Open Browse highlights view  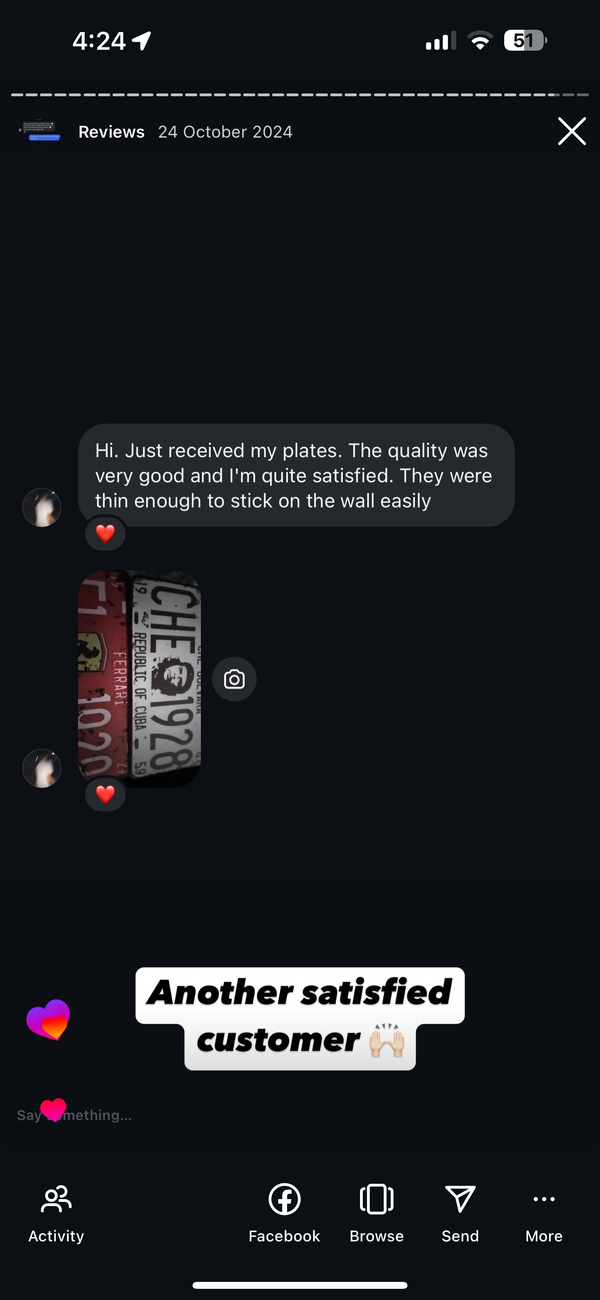tap(376, 1212)
